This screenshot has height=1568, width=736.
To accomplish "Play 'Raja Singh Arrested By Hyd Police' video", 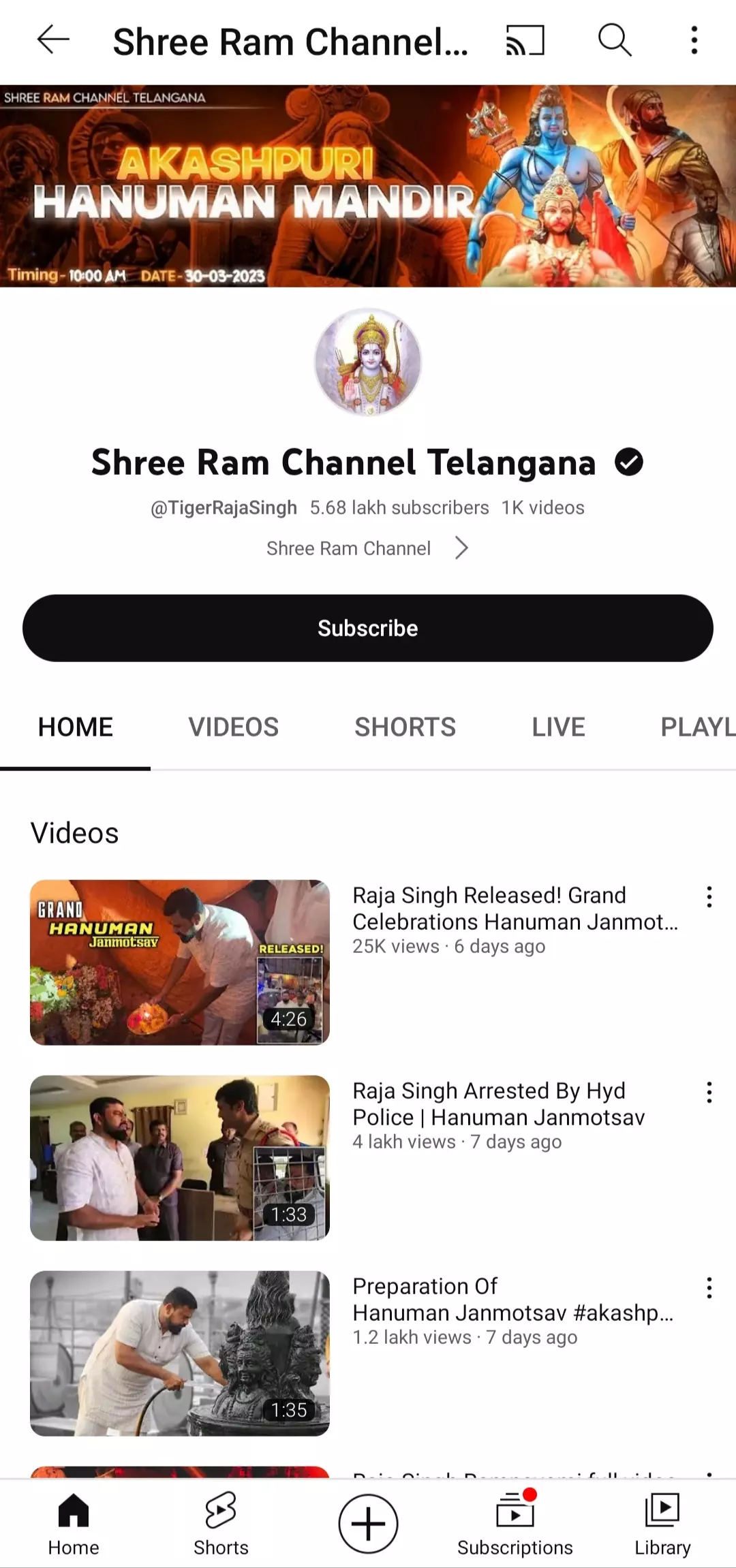I will tap(180, 1157).
